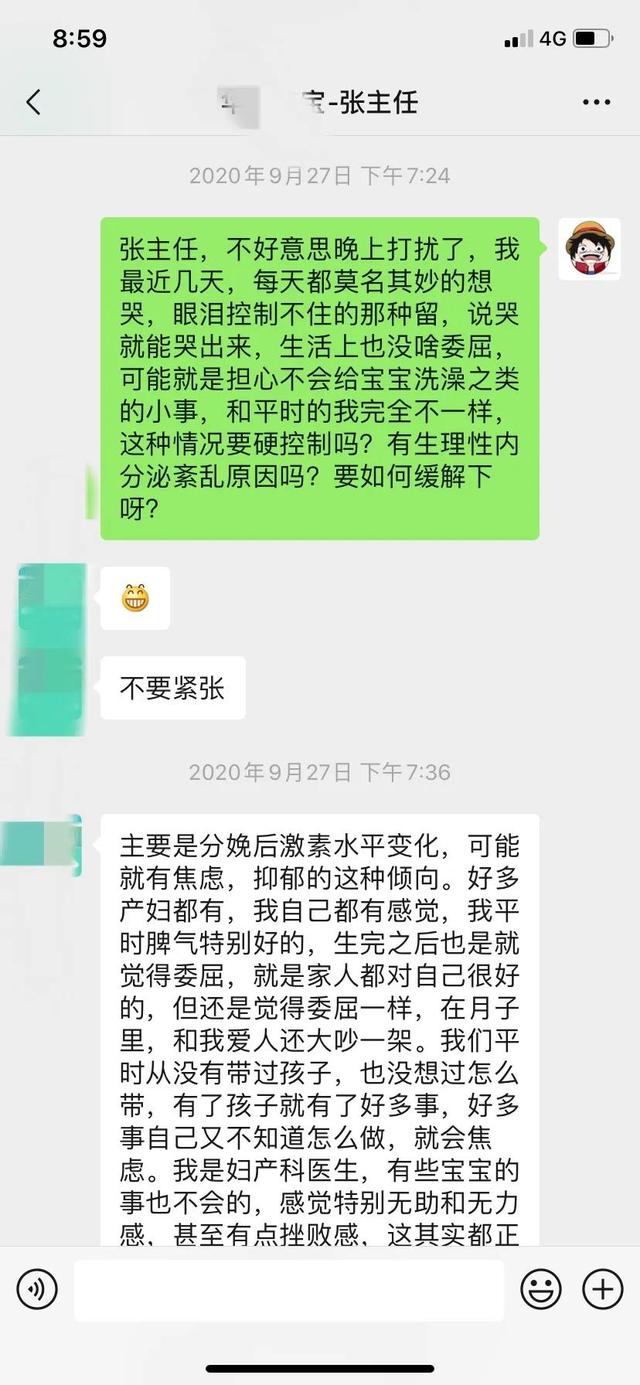This screenshot has height=1385, width=640.
Task: Open my own cartoon avatar profile
Action: 589,248
